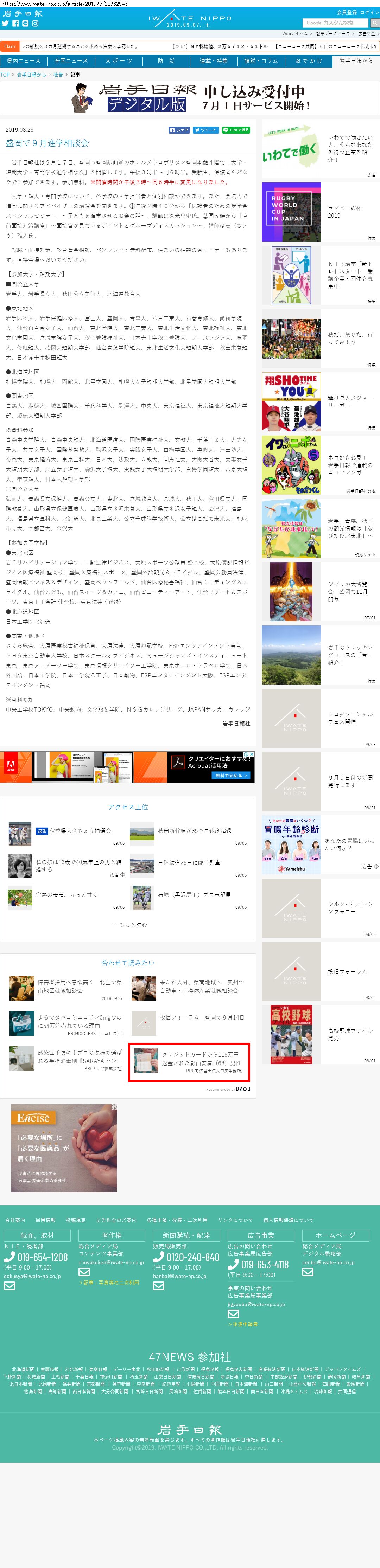Open the 採用情報 footer link
The height and width of the screenshot is (1568, 380).
point(45,1220)
